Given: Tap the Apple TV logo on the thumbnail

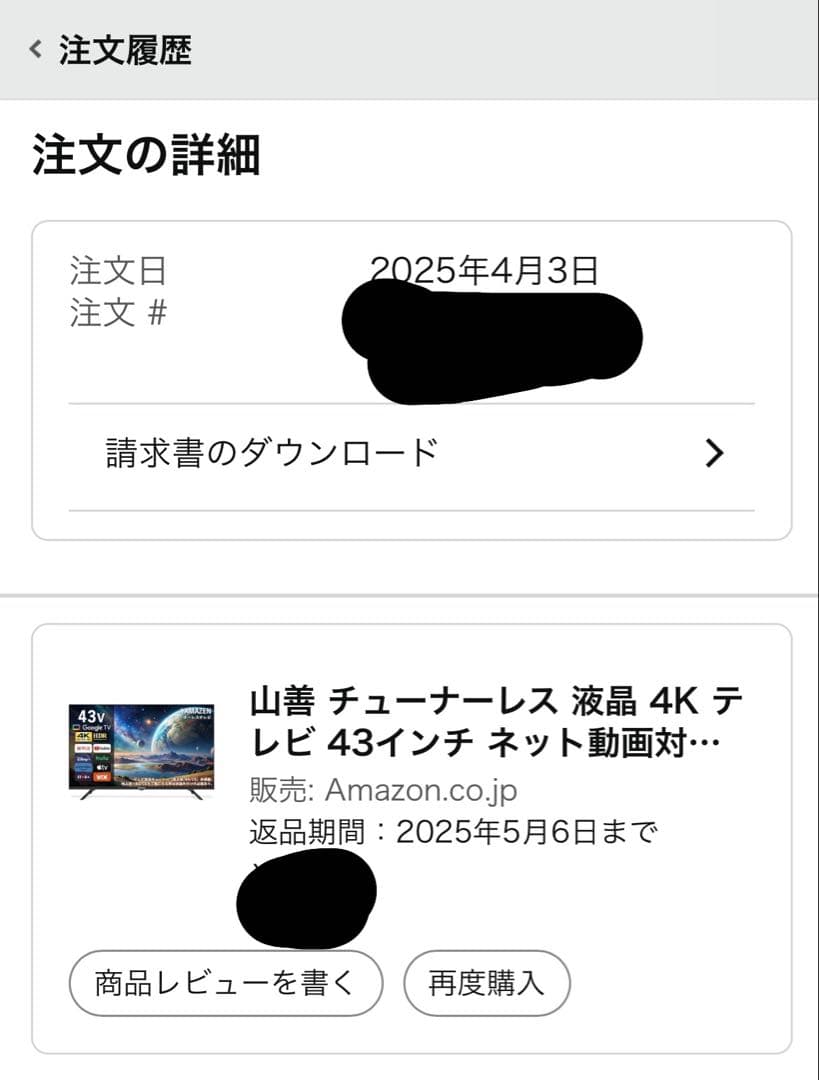Looking at the screenshot, I should tap(101, 767).
